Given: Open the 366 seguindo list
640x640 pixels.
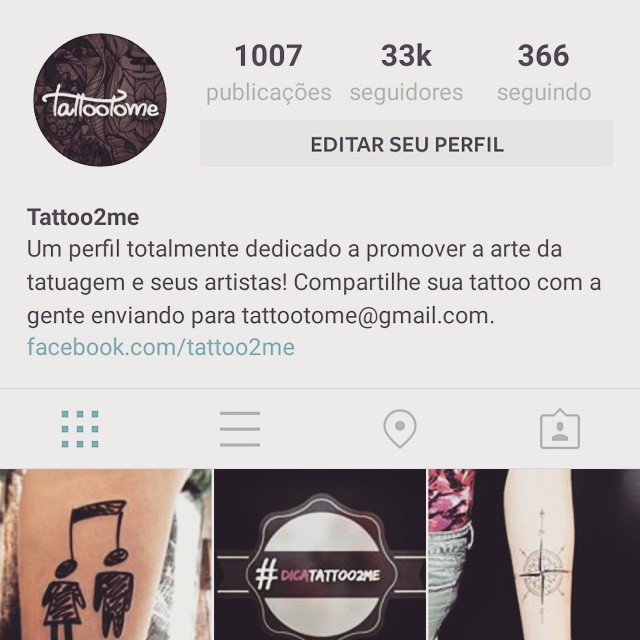Looking at the screenshot, I should pos(543,72).
